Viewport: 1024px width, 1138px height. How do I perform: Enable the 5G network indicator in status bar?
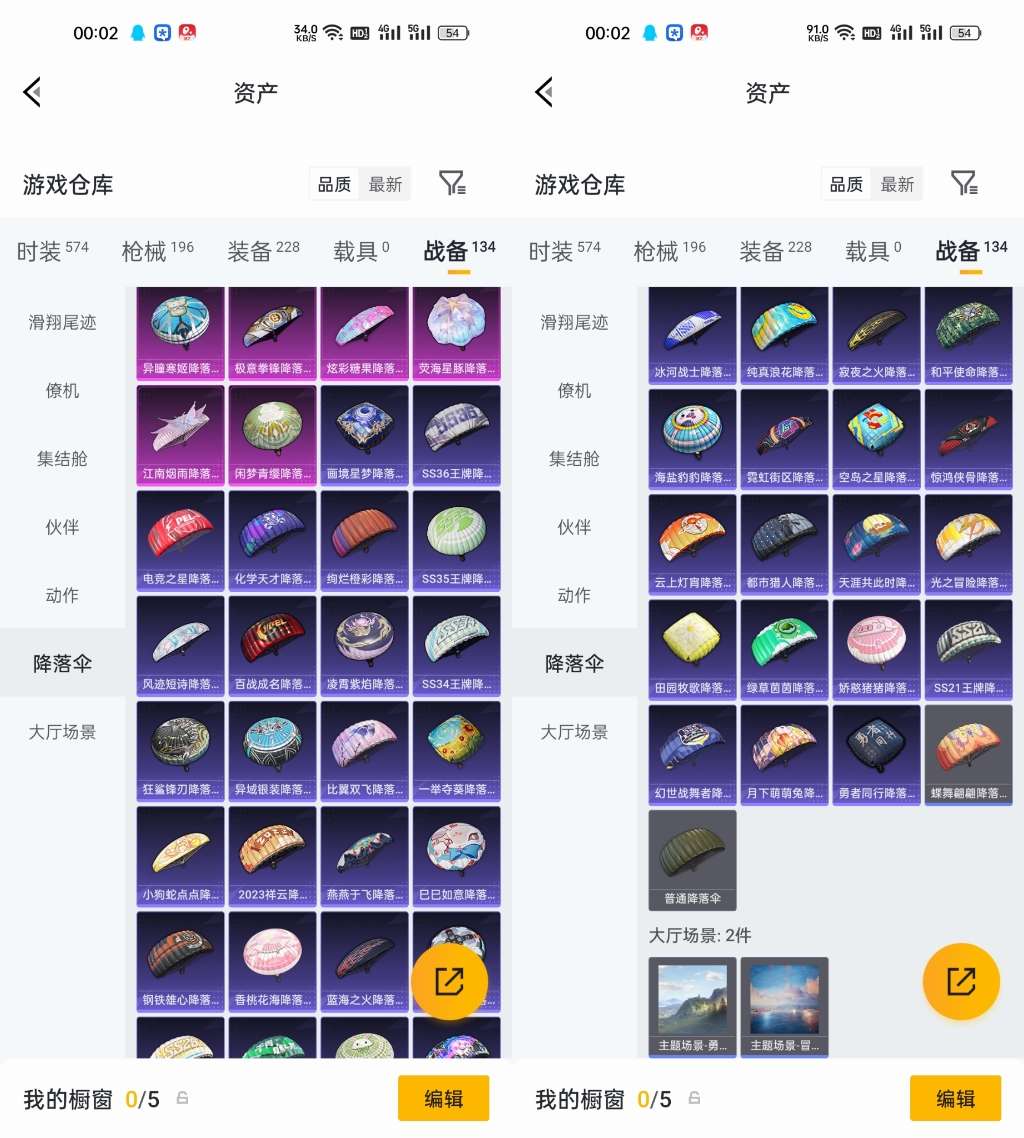point(422,31)
